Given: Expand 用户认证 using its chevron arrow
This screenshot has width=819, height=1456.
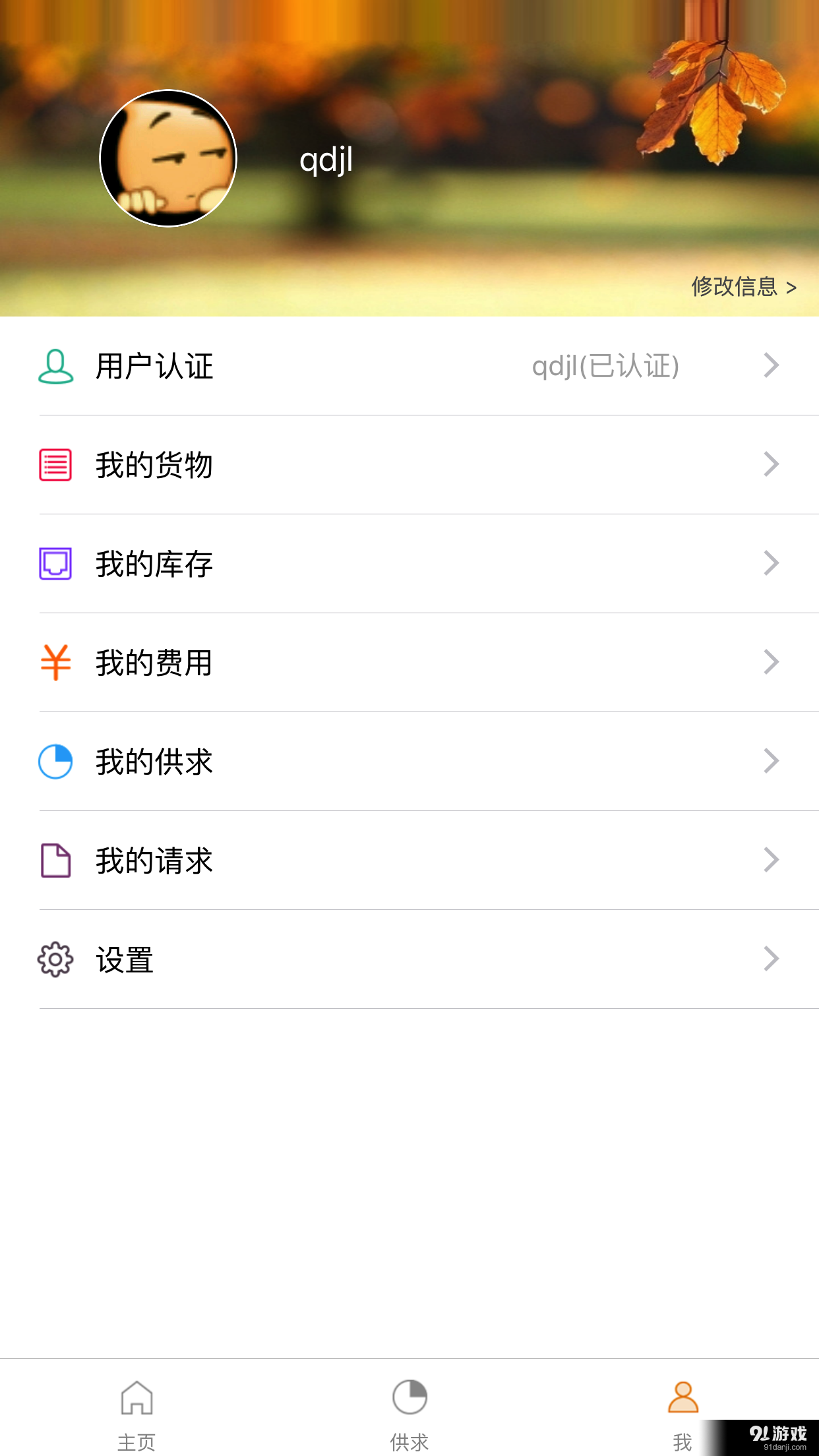Looking at the screenshot, I should click(772, 367).
